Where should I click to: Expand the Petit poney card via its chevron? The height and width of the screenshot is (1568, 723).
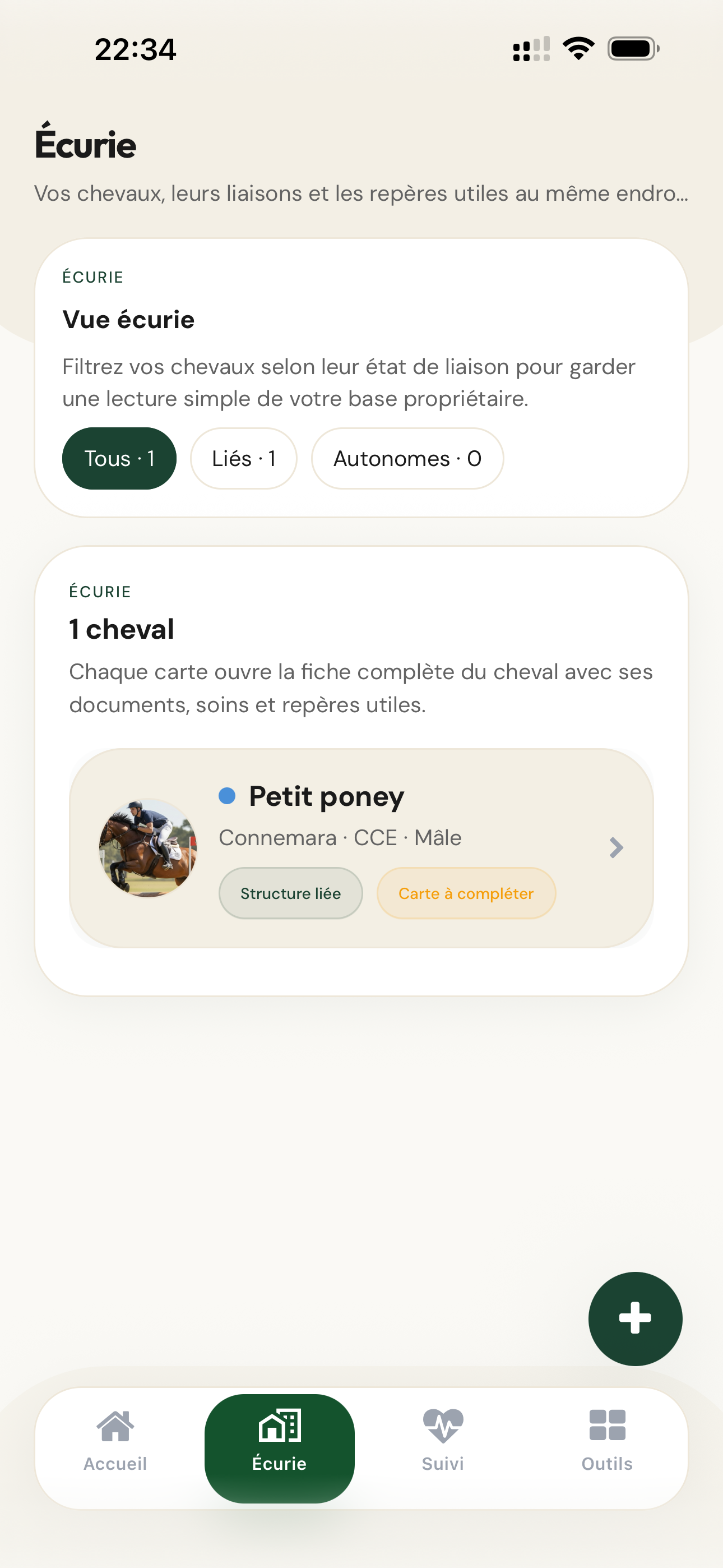(x=617, y=847)
